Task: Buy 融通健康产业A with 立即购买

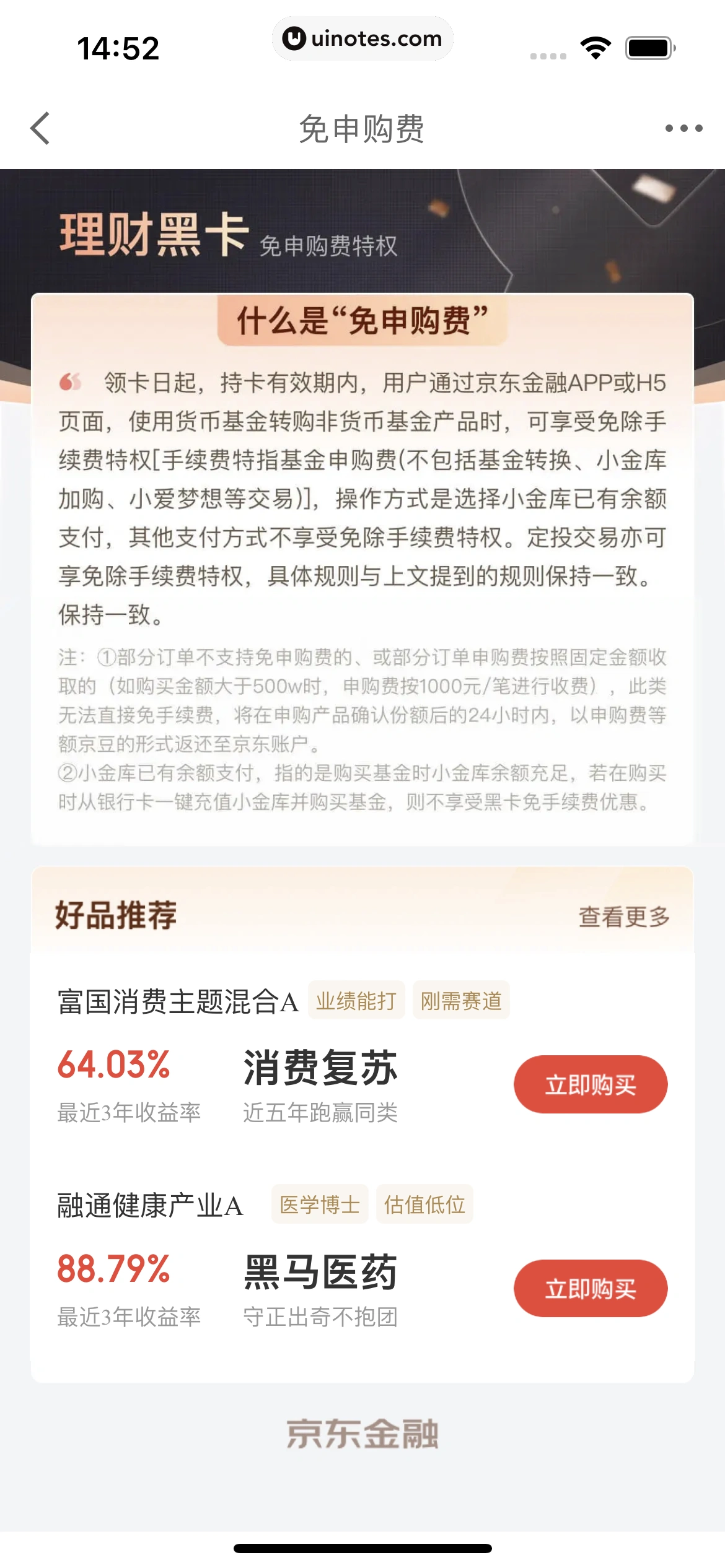Action: tap(590, 1289)
